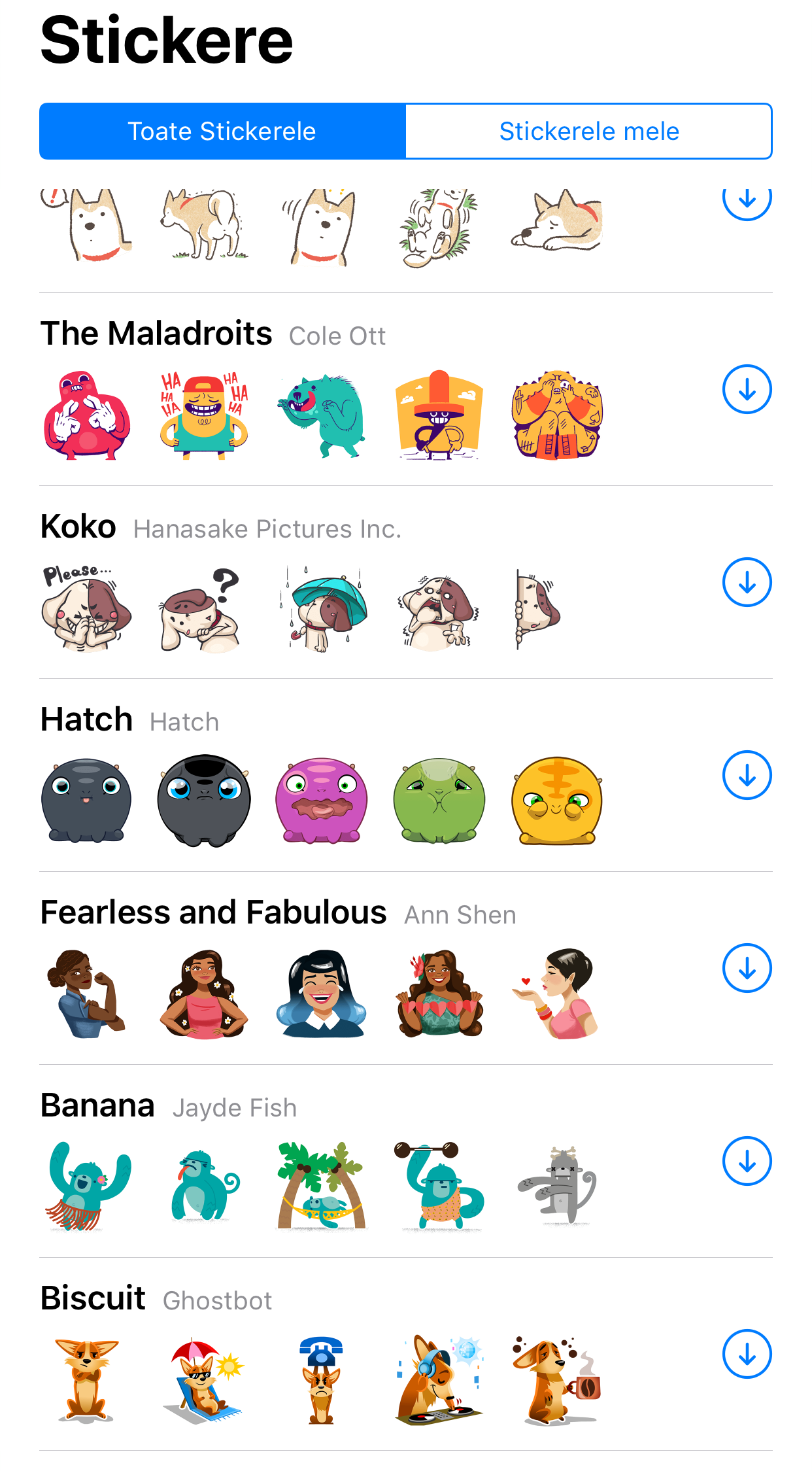Screen dimensions: 812x1471
Task: Download the Koko sticker pack
Action: coord(747,582)
